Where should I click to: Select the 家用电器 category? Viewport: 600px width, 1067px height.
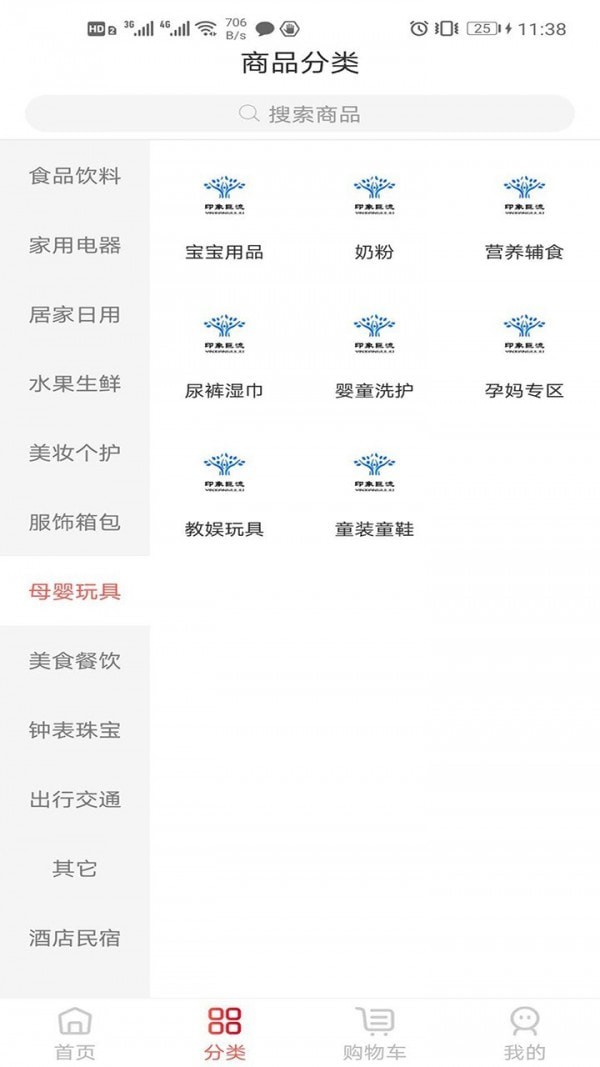pos(75,245)
